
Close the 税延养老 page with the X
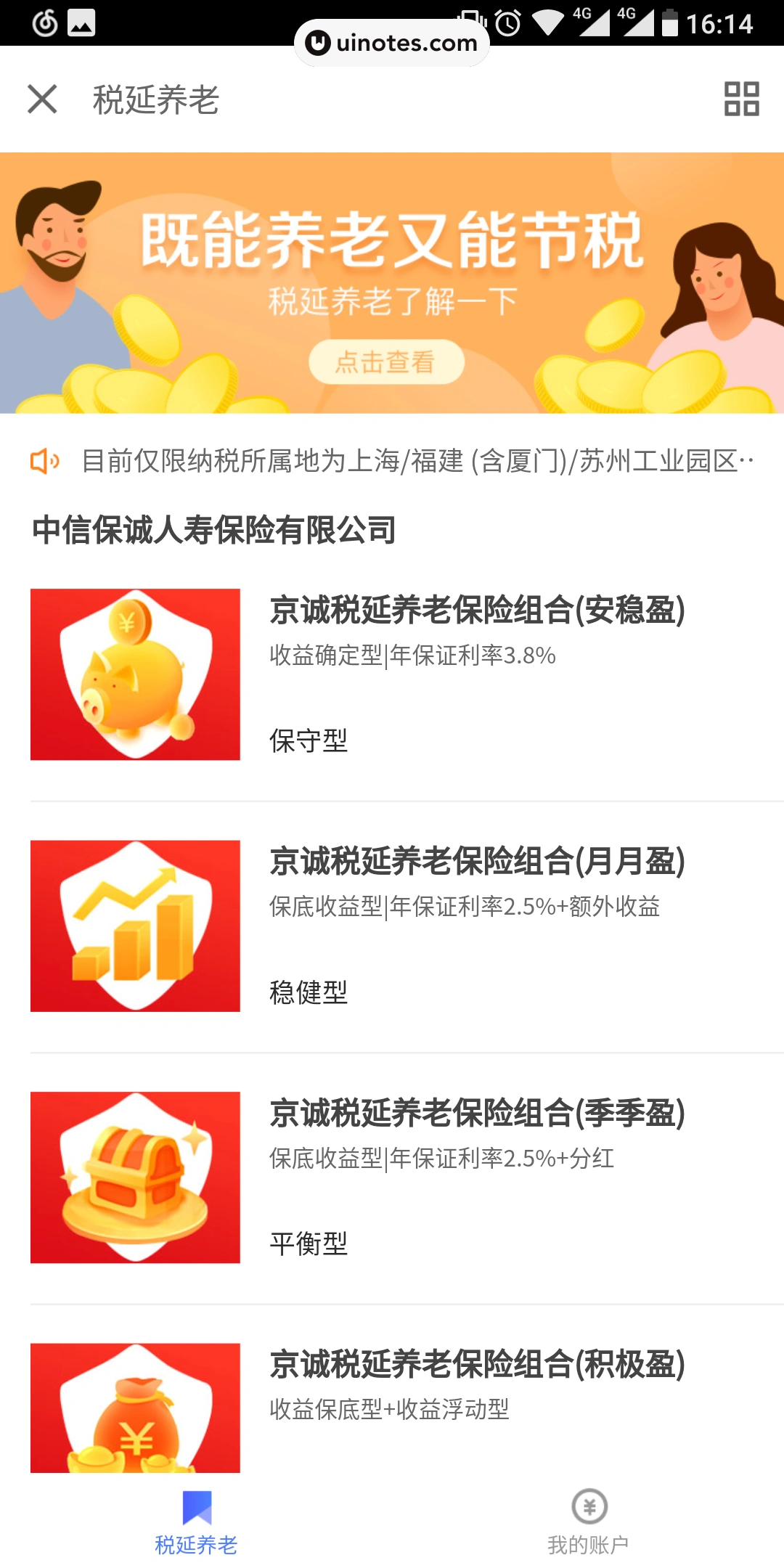click(41, 99)
